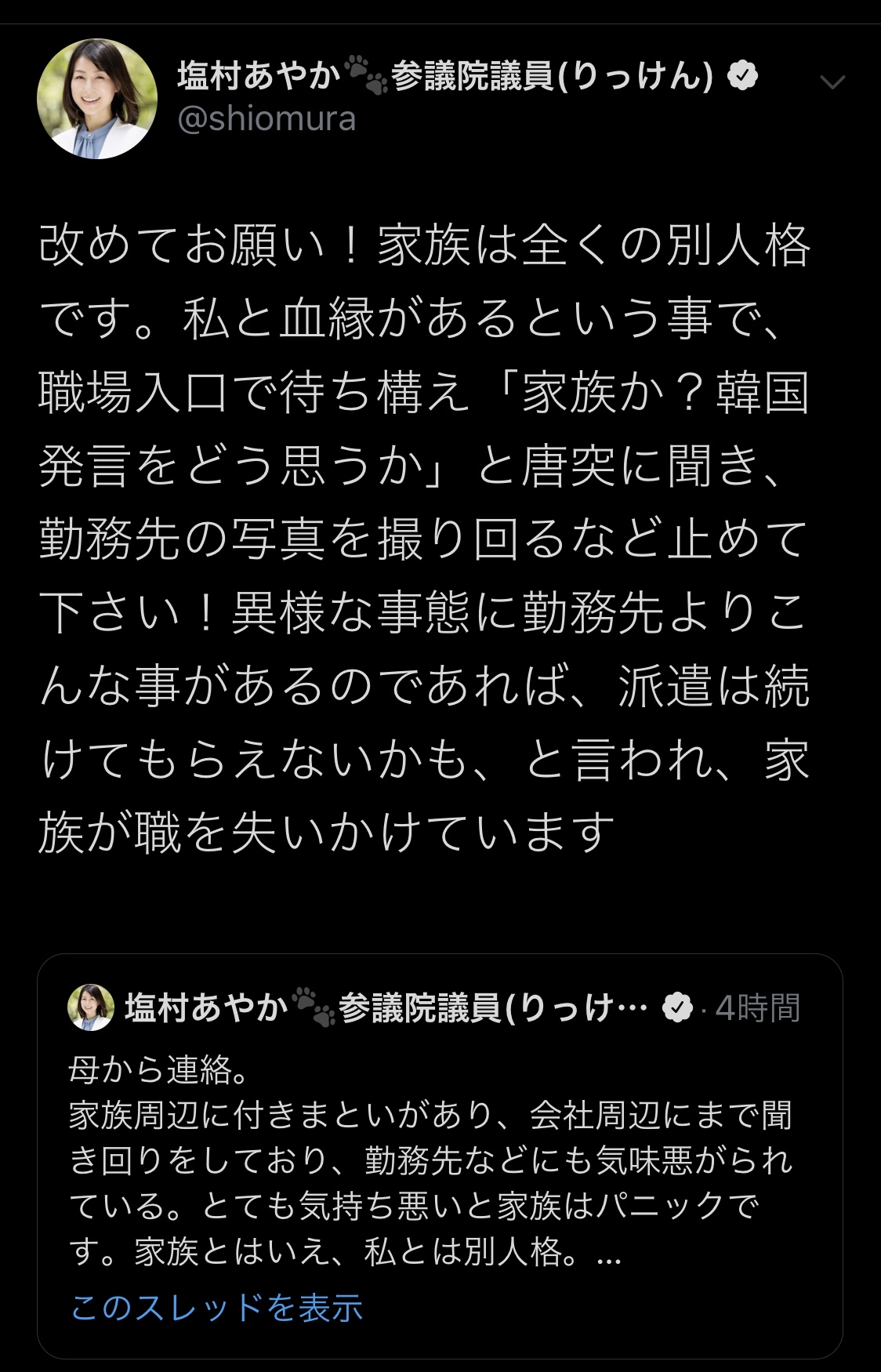
Task: Open 塩村あやか's profile picture
Action: click(97, 99)
